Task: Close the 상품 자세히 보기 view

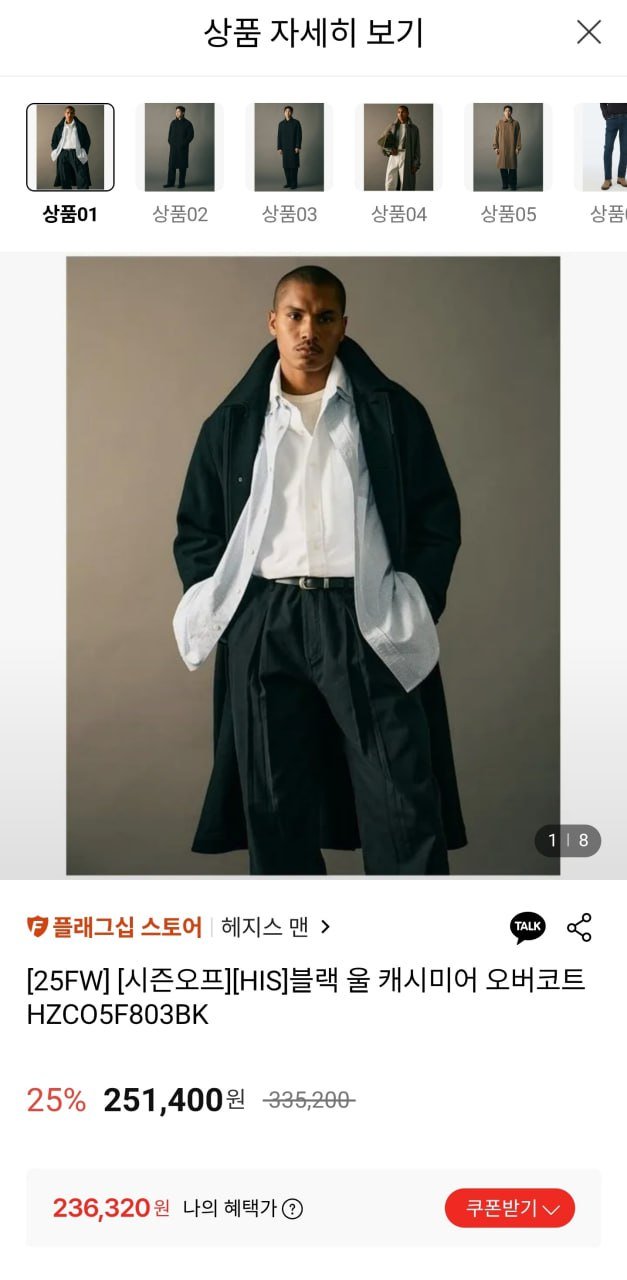Action: coord(589,32)
